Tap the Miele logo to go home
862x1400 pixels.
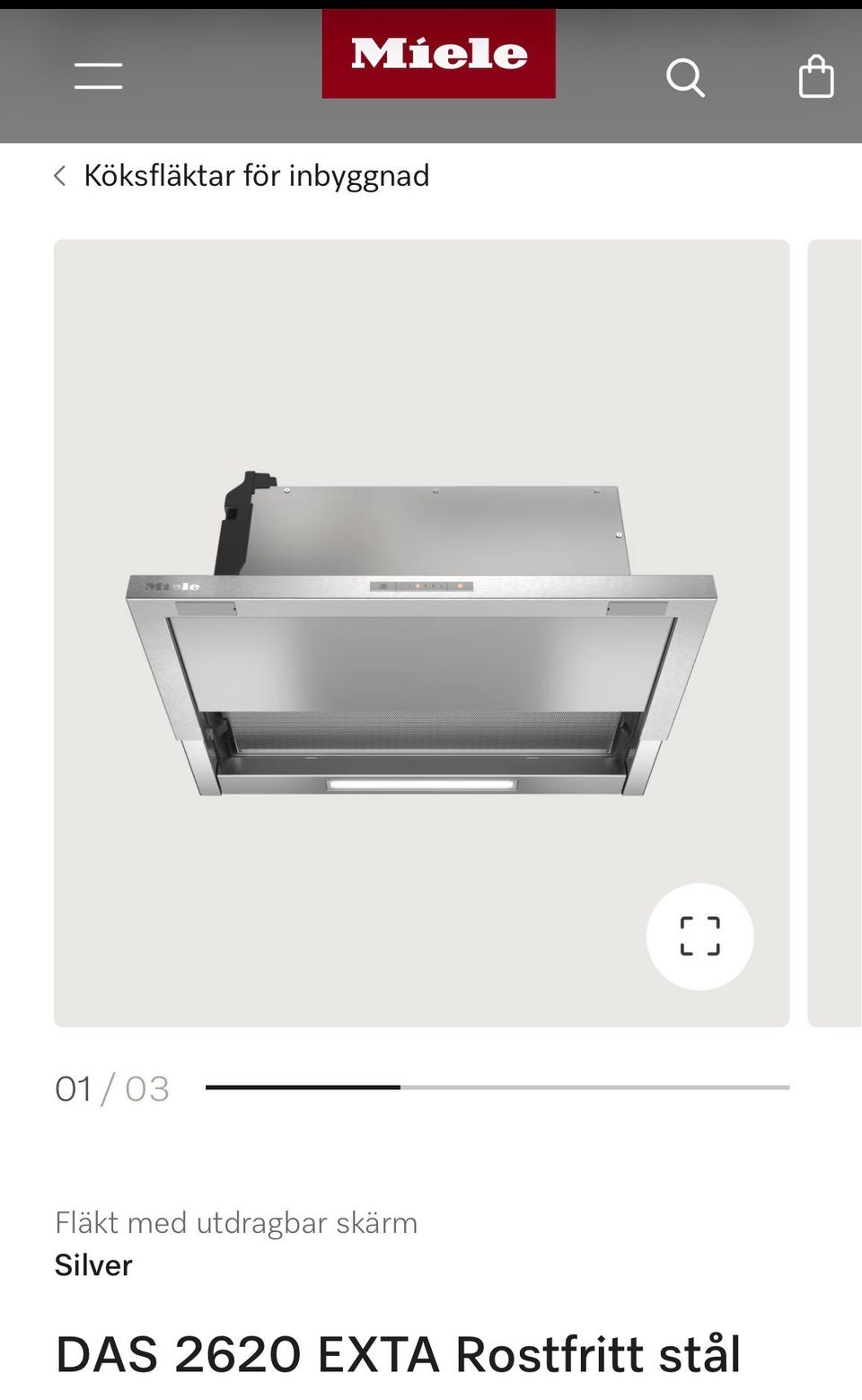[x=438, y=54]
